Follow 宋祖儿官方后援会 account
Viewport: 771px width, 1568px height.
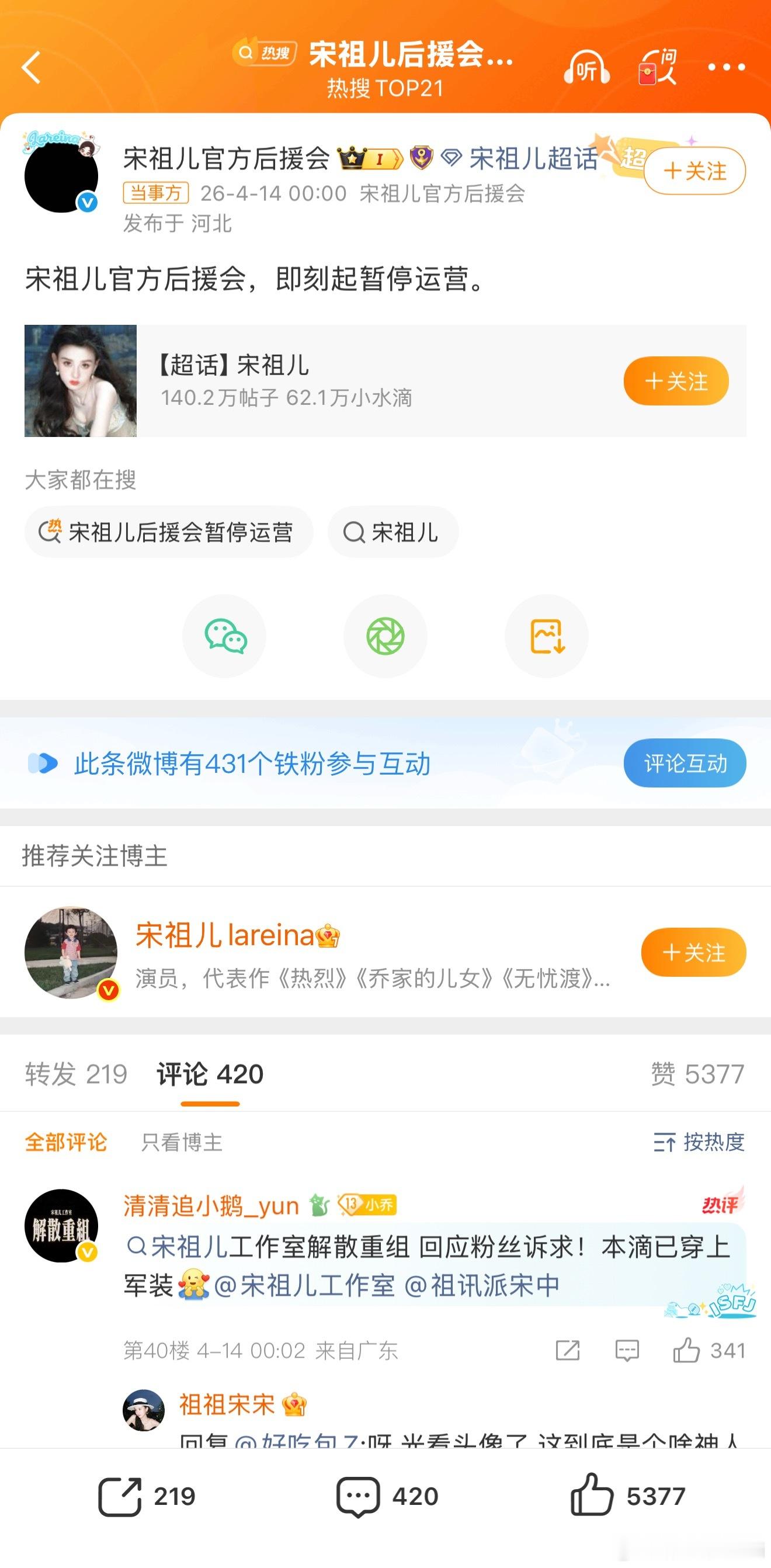(696, 172)
